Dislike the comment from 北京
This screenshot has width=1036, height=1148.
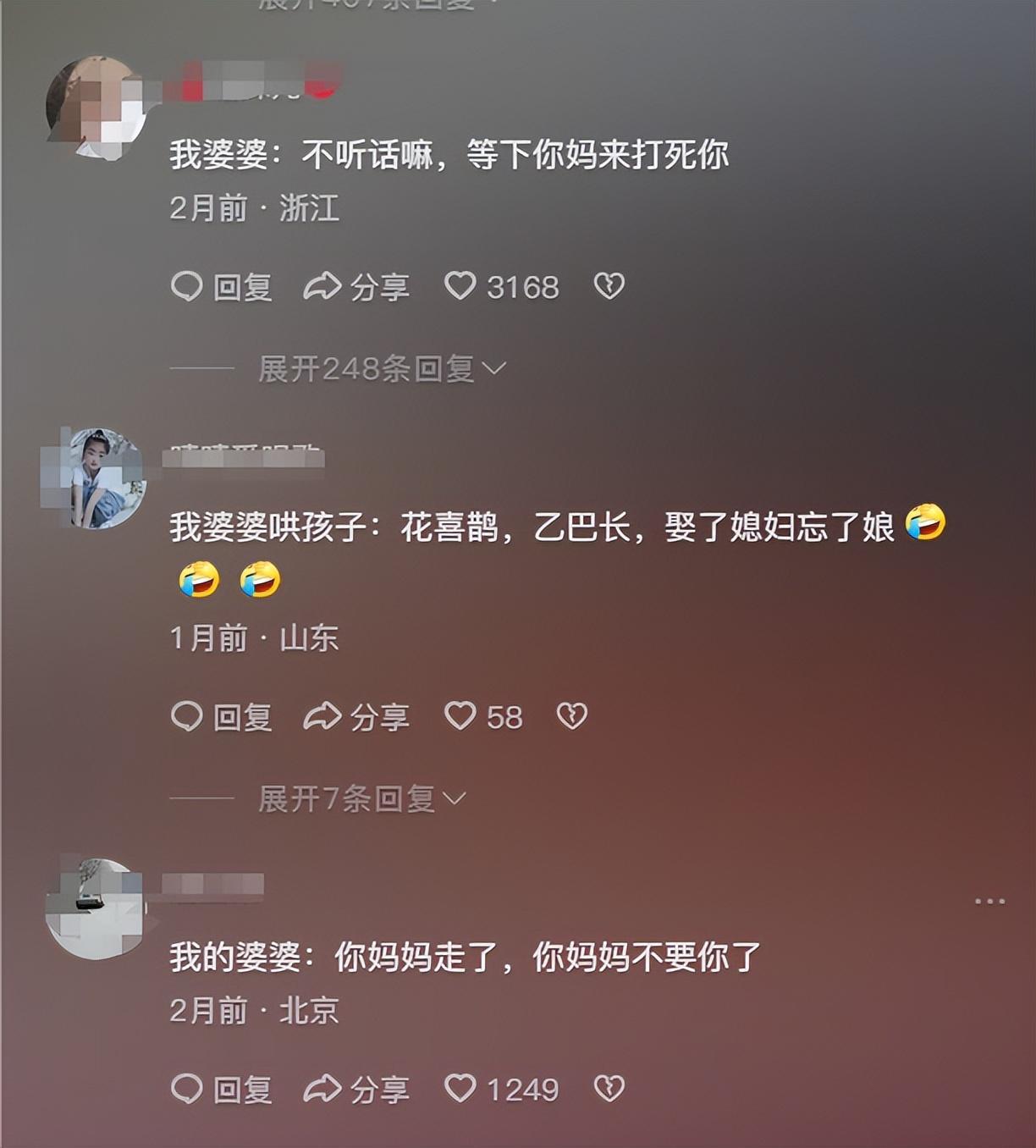[609, 1089]
